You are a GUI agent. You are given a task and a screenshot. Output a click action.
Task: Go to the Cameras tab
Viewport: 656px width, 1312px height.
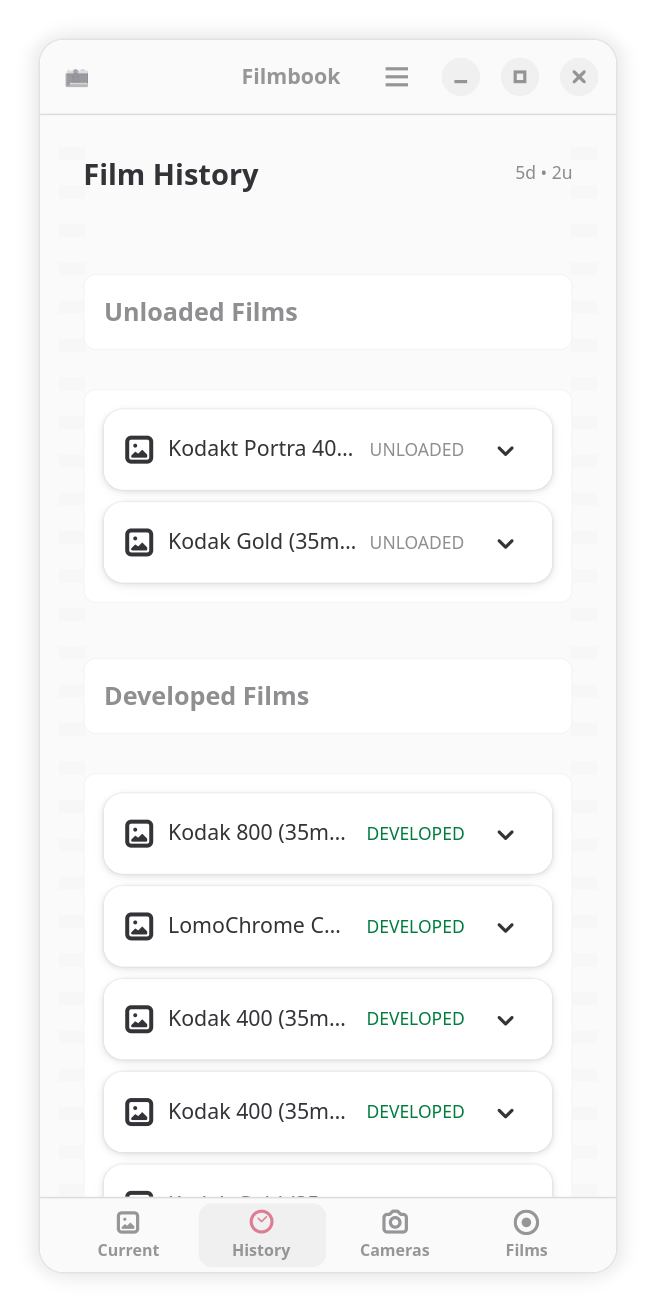click(395, 1235)
